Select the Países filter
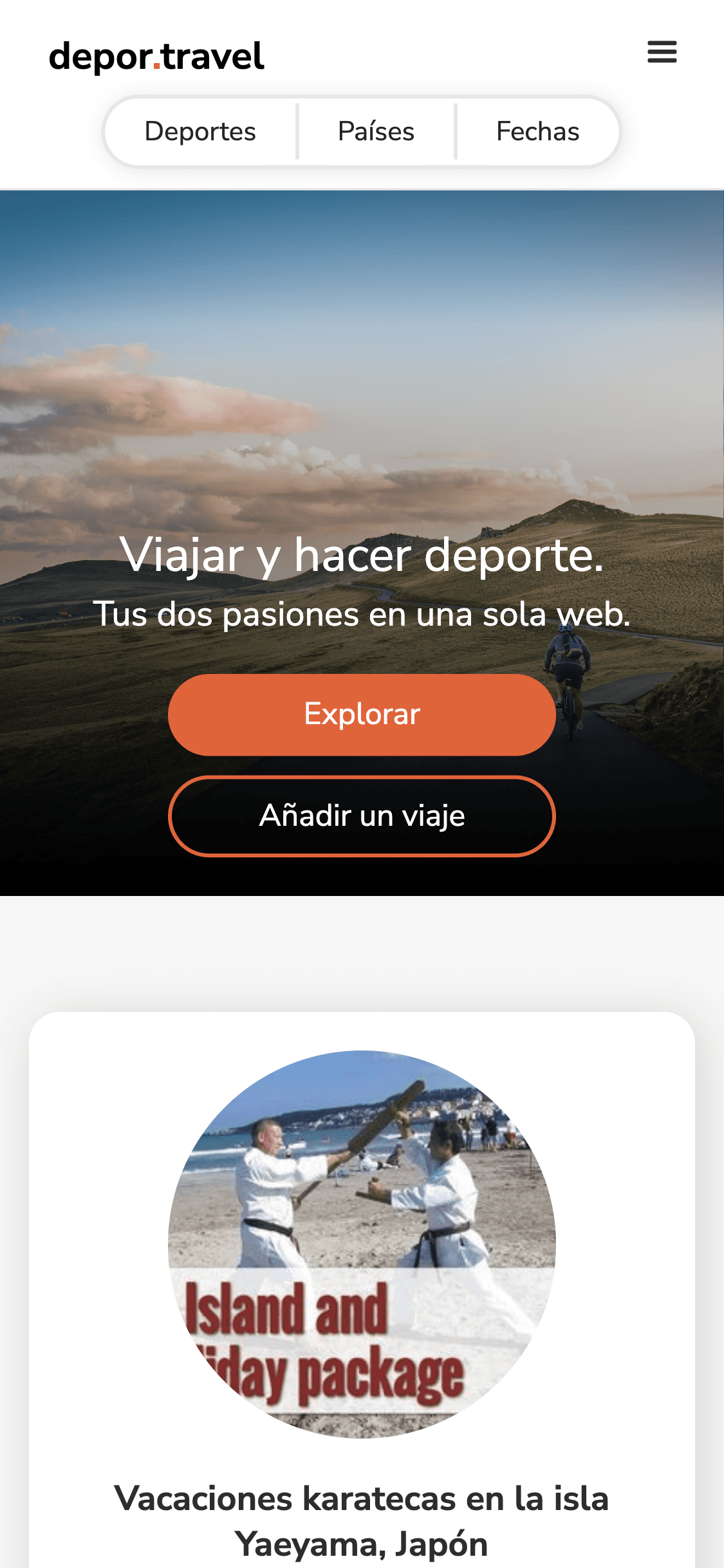The width and height of the screenshot is (724, 1568). [x=376, y=131]
